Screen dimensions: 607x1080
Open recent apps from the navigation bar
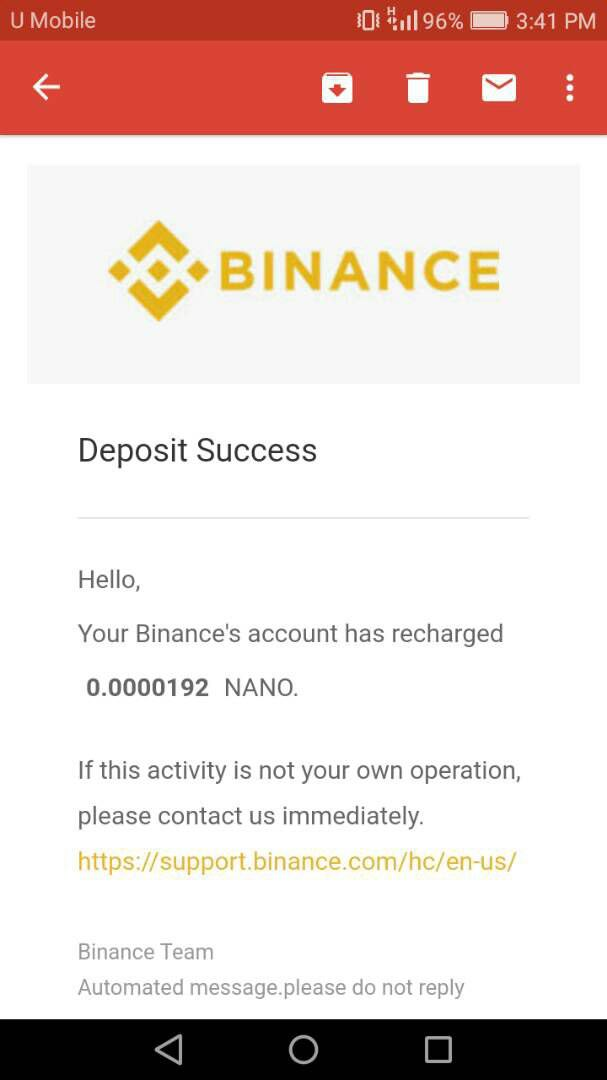(x=438, y=1050)
